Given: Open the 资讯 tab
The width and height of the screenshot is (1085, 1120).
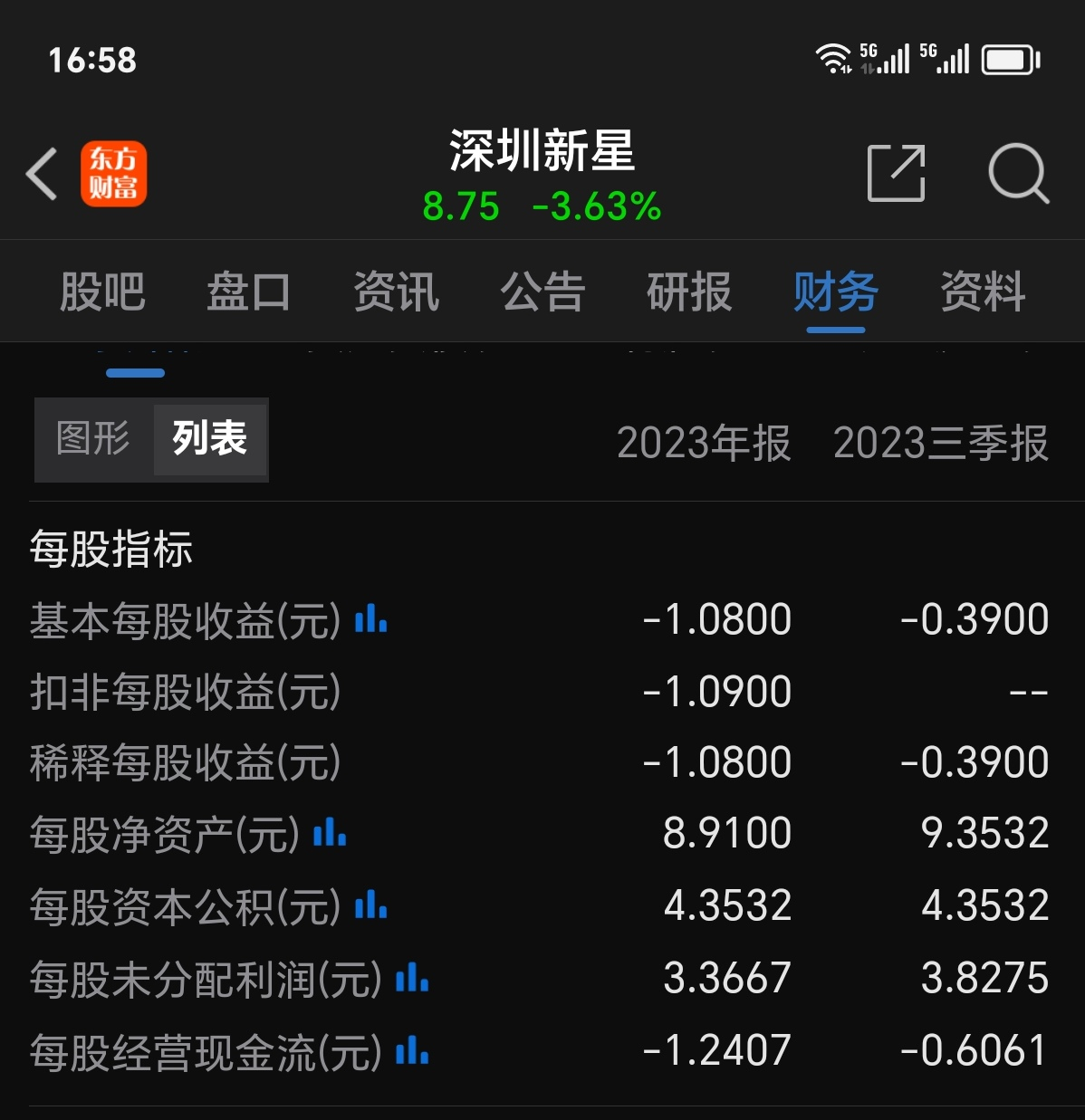Looking at the screenshot, I should pos(396,292).
